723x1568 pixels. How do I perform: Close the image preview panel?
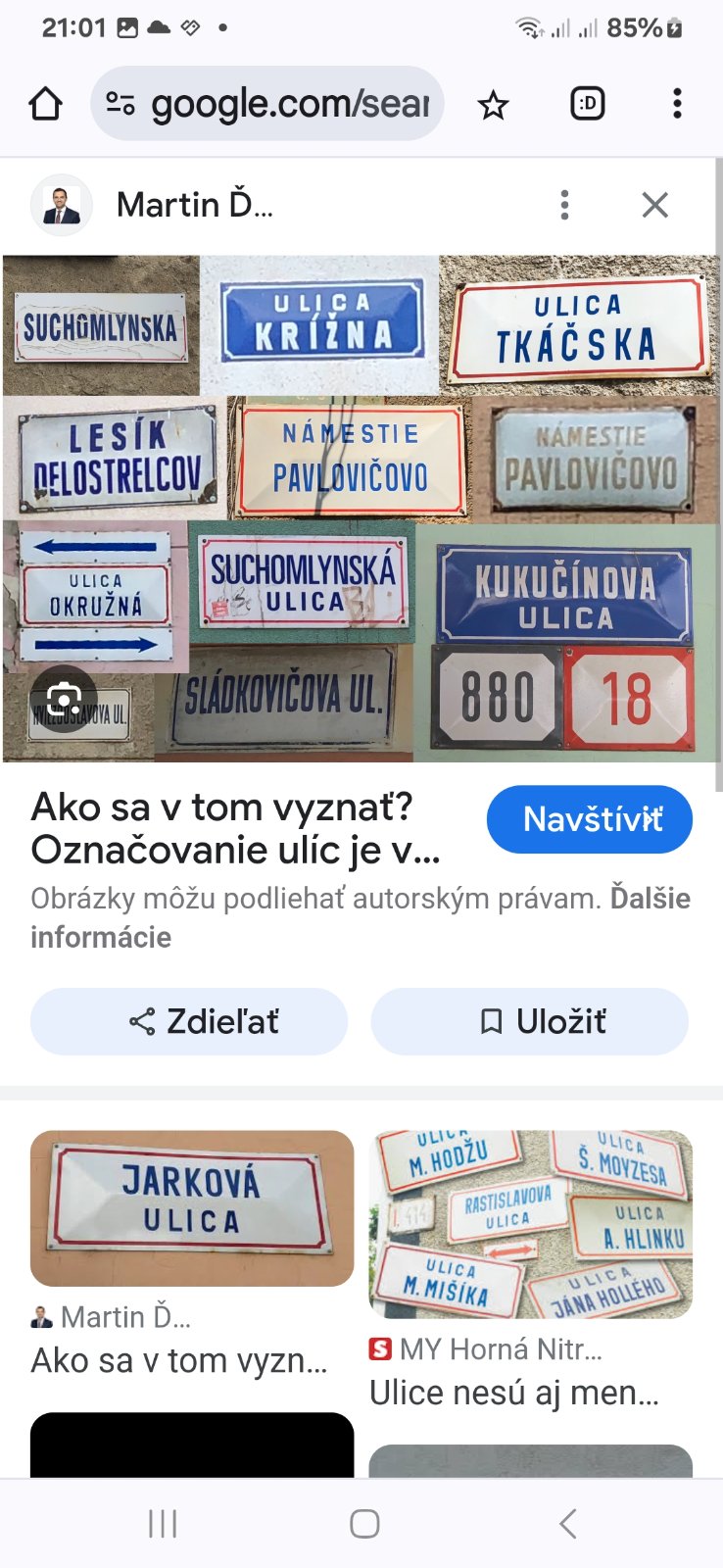coord(654,205)
